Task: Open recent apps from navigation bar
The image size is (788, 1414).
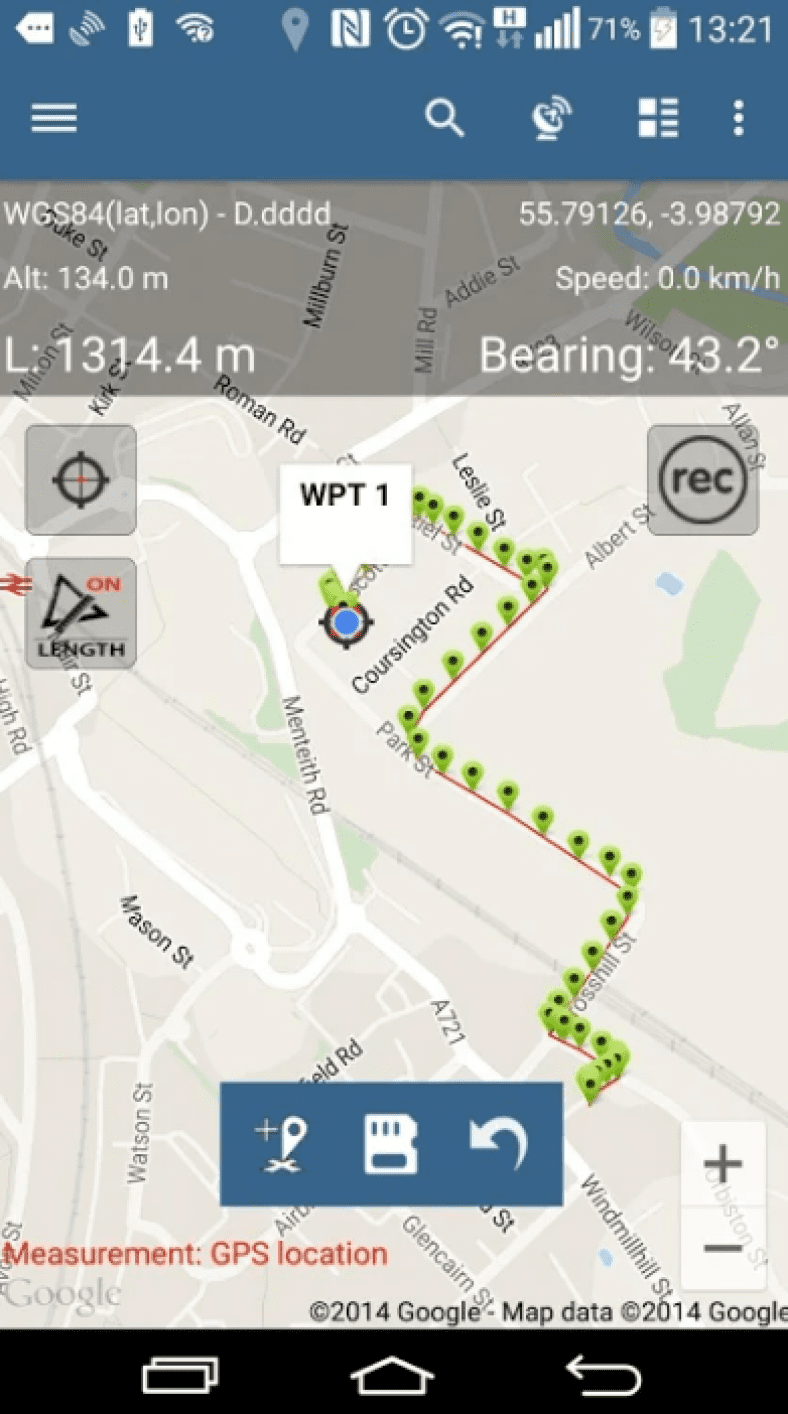Action: point(180,1376)
